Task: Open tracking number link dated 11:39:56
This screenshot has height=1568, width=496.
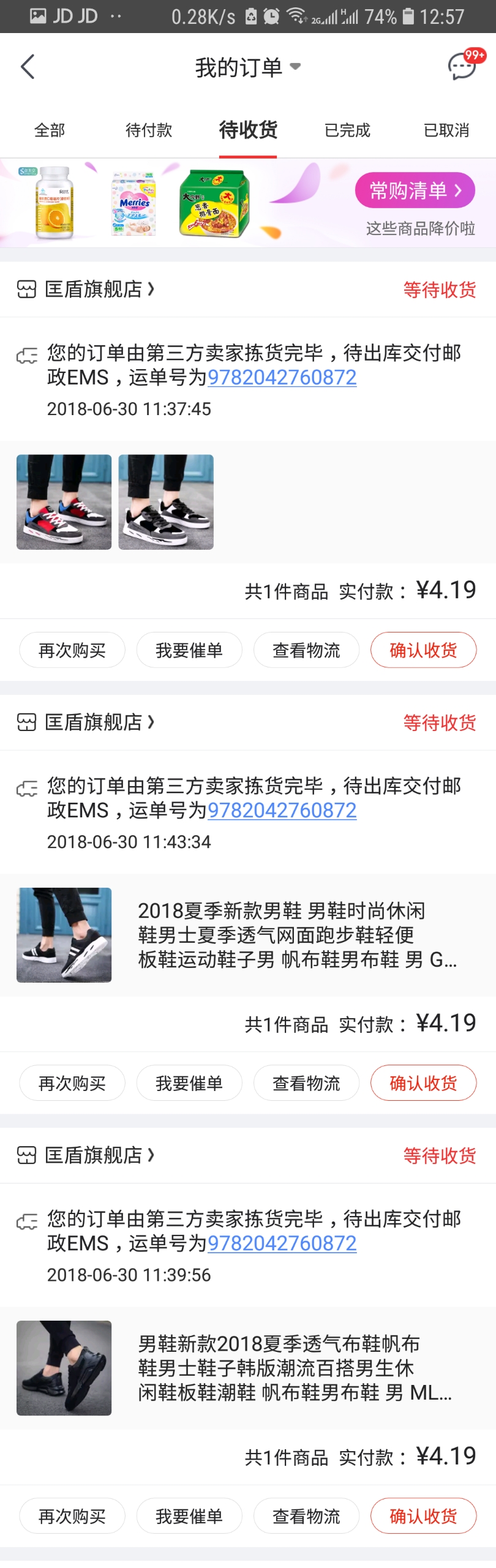Action: point(282,1243)
